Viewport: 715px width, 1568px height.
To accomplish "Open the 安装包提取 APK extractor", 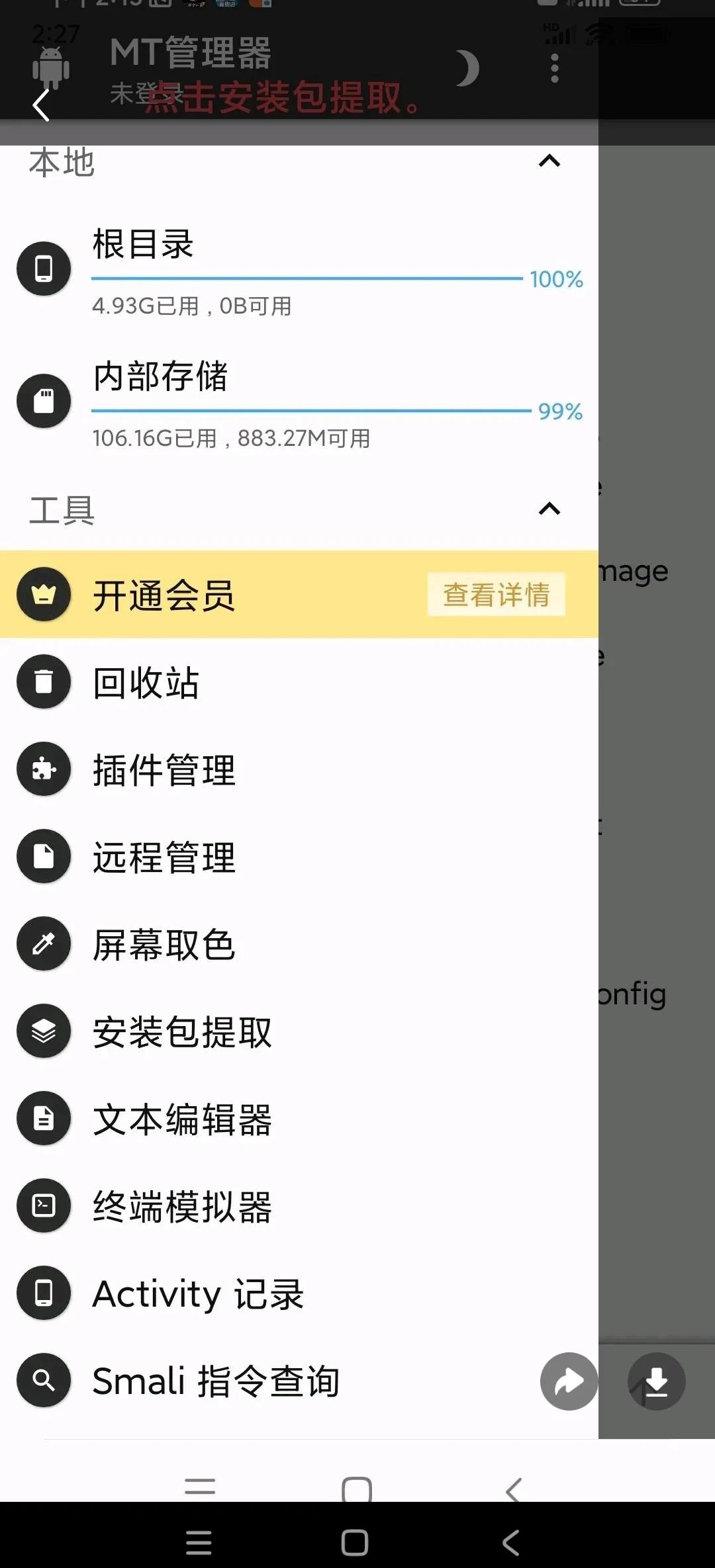I will (x=181, y=1031).
